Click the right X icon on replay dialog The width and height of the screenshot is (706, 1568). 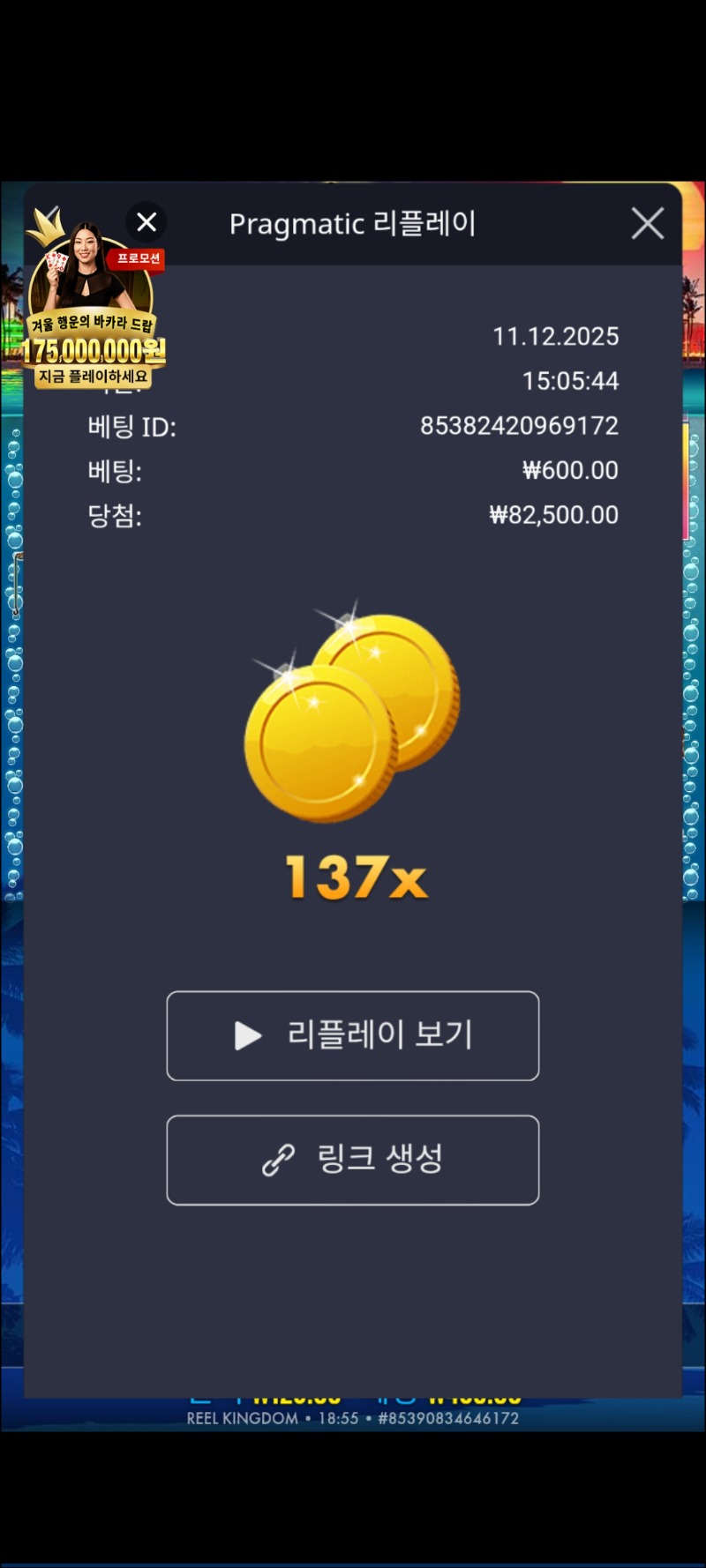click(x=647, y=223)
